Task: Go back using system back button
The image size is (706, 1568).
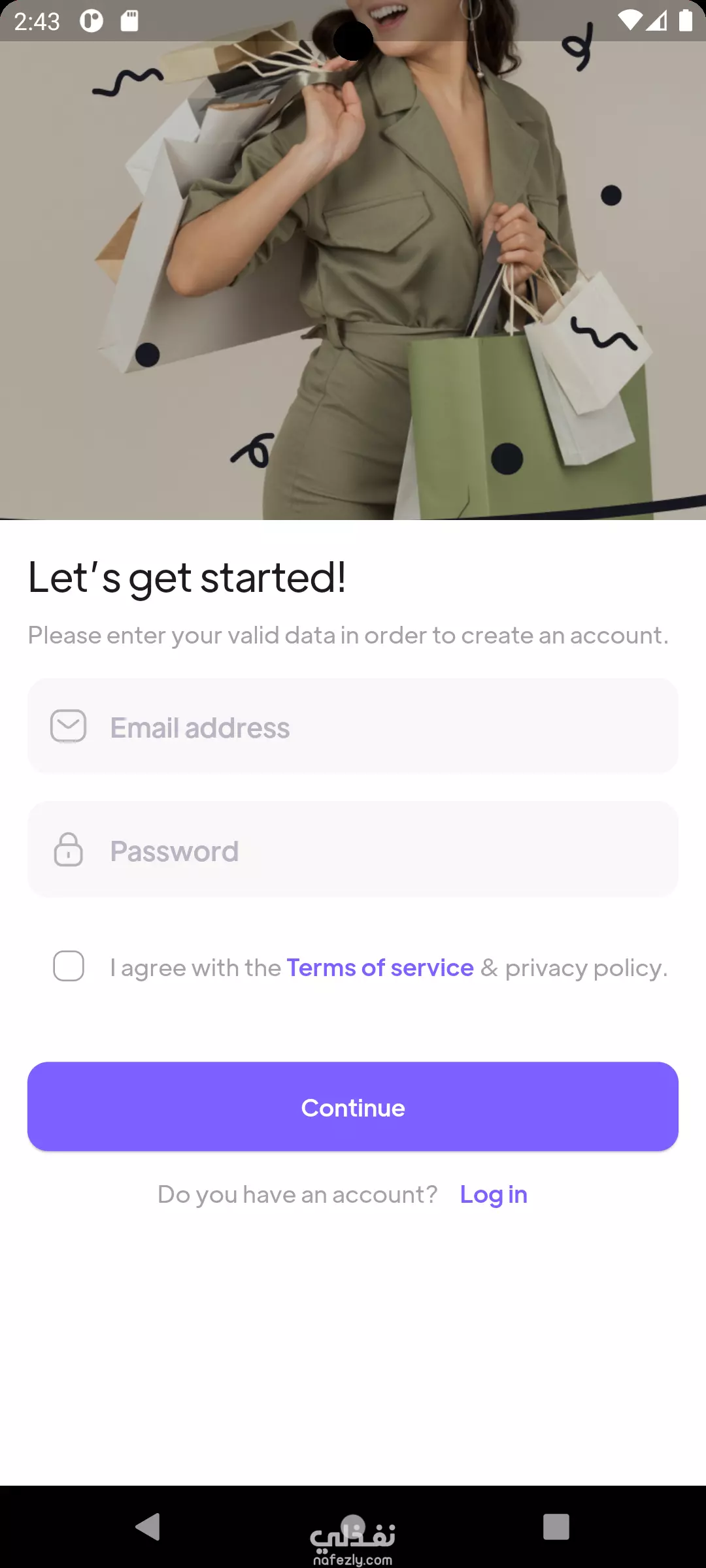Action: [148, 1527]
